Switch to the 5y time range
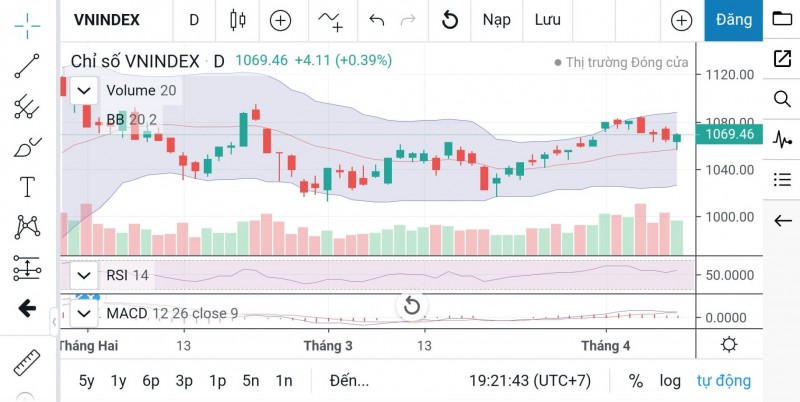Screen dimensions: 800x402 point(87,381)
